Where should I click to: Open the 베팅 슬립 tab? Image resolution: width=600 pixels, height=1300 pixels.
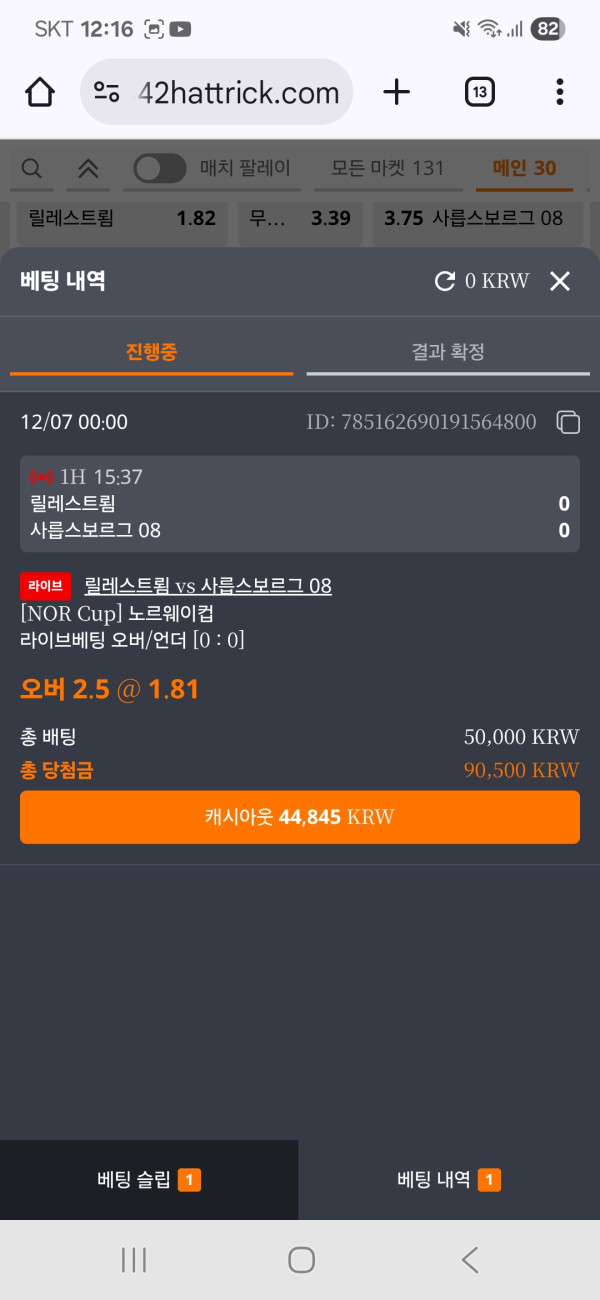[149, 1180]
